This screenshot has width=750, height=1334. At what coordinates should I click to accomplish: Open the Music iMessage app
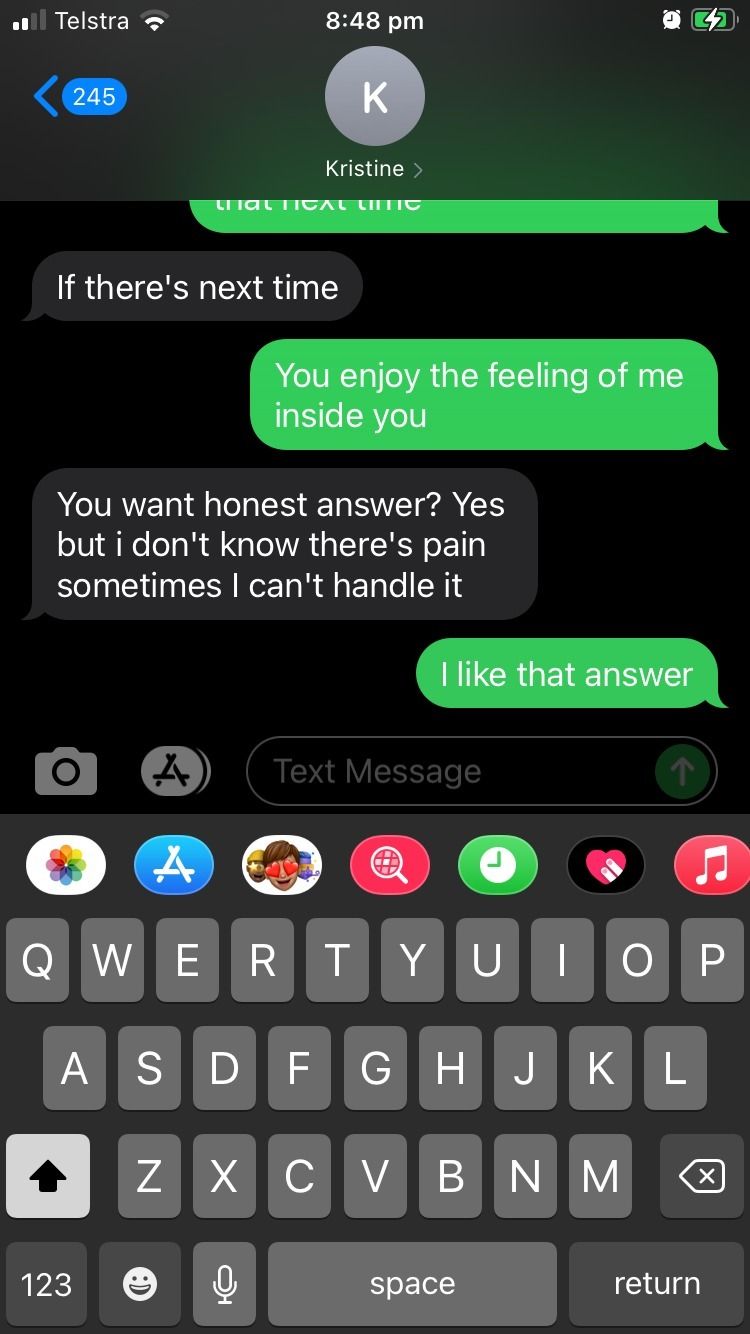713,865
